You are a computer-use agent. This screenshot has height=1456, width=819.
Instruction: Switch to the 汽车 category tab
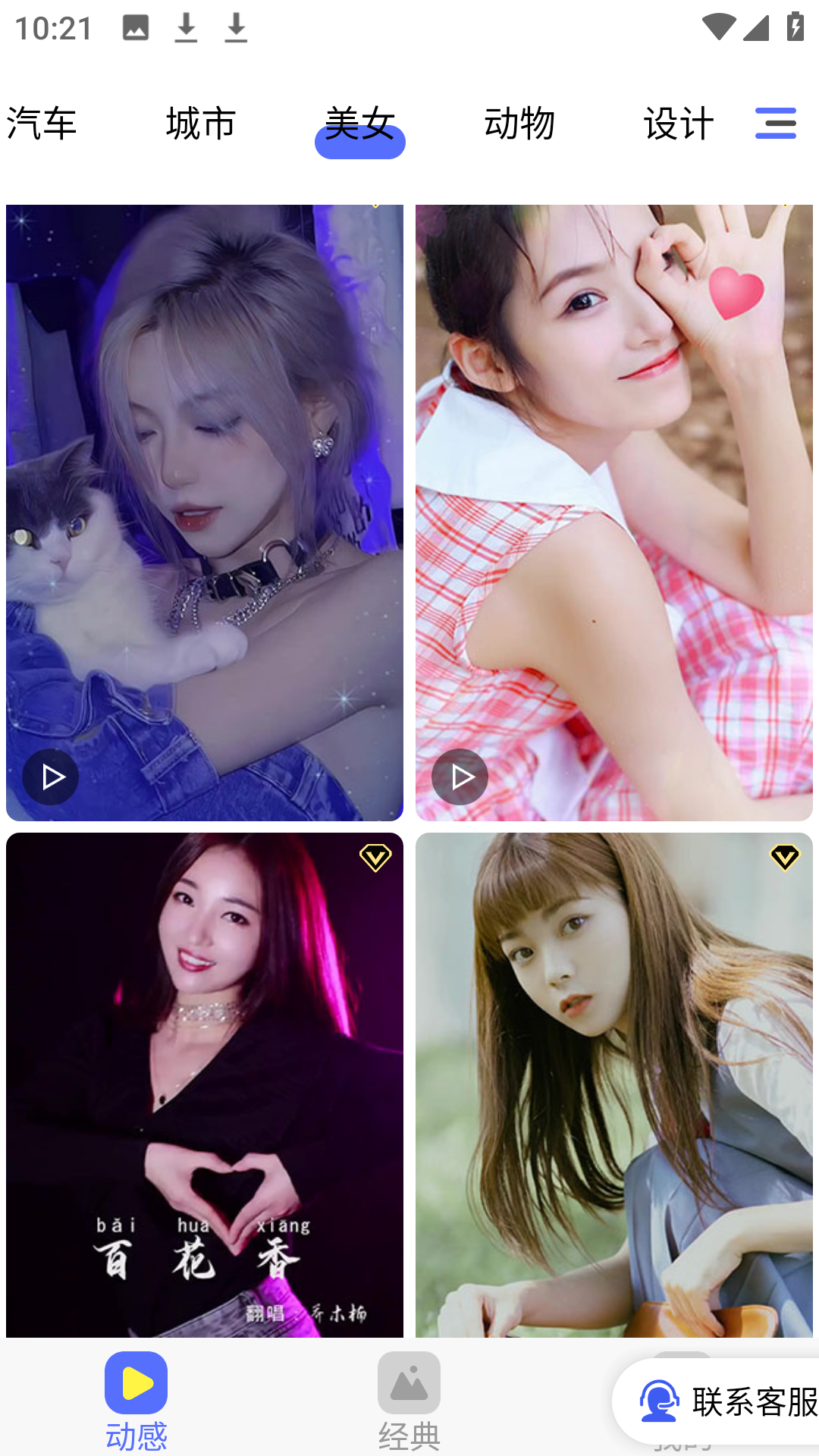pos(42,124)
